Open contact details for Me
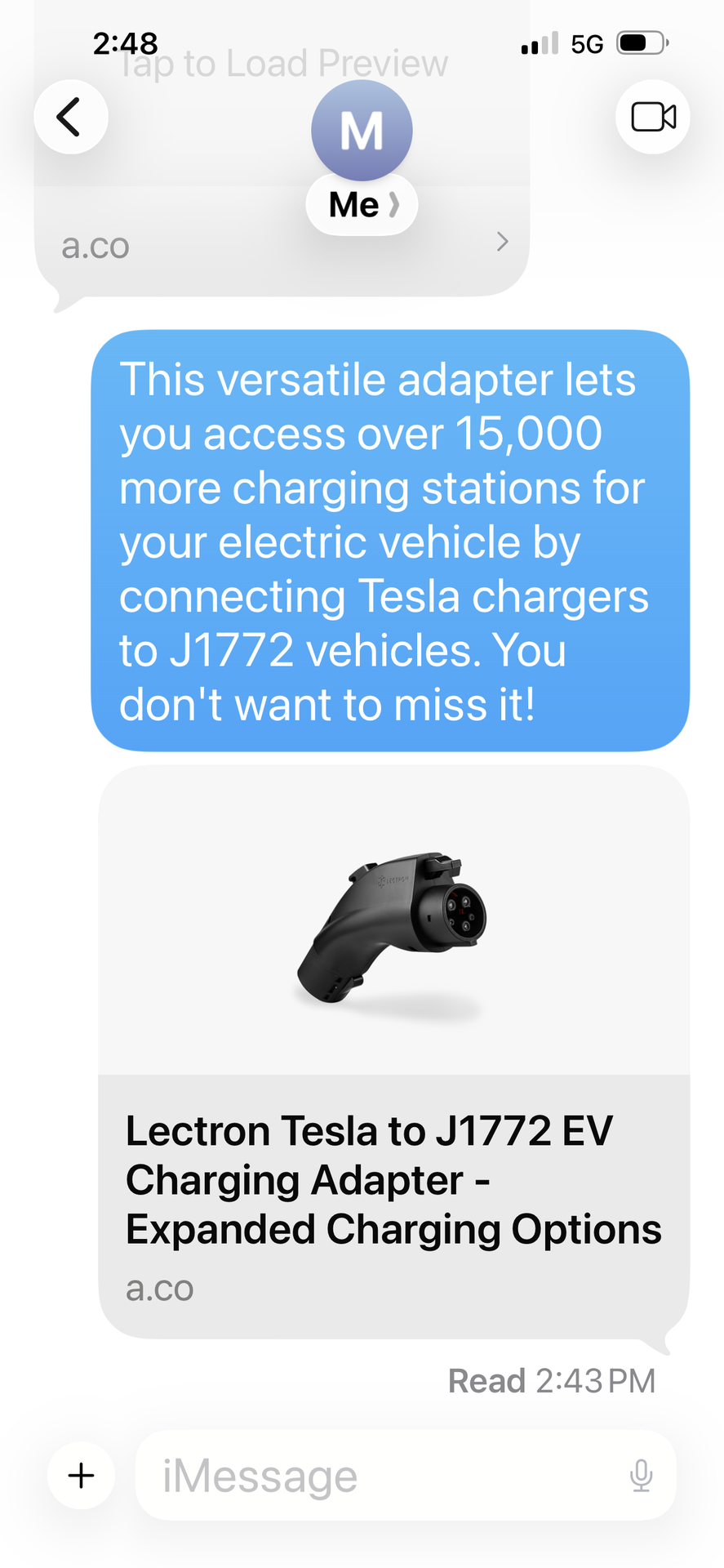This screenshot has width=724, height=1568. point(362,204)
